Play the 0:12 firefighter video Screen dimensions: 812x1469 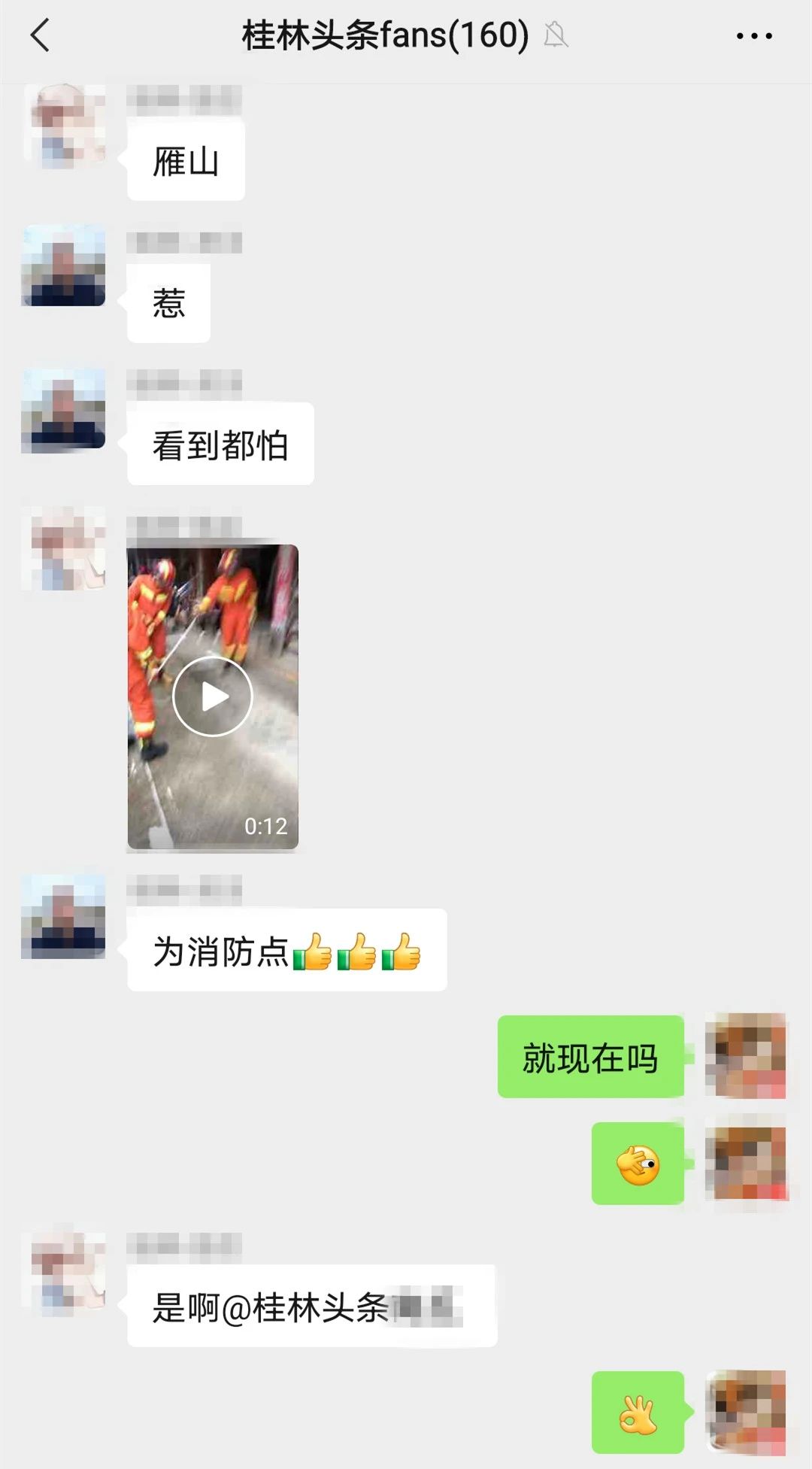click(x=213, y=697)
